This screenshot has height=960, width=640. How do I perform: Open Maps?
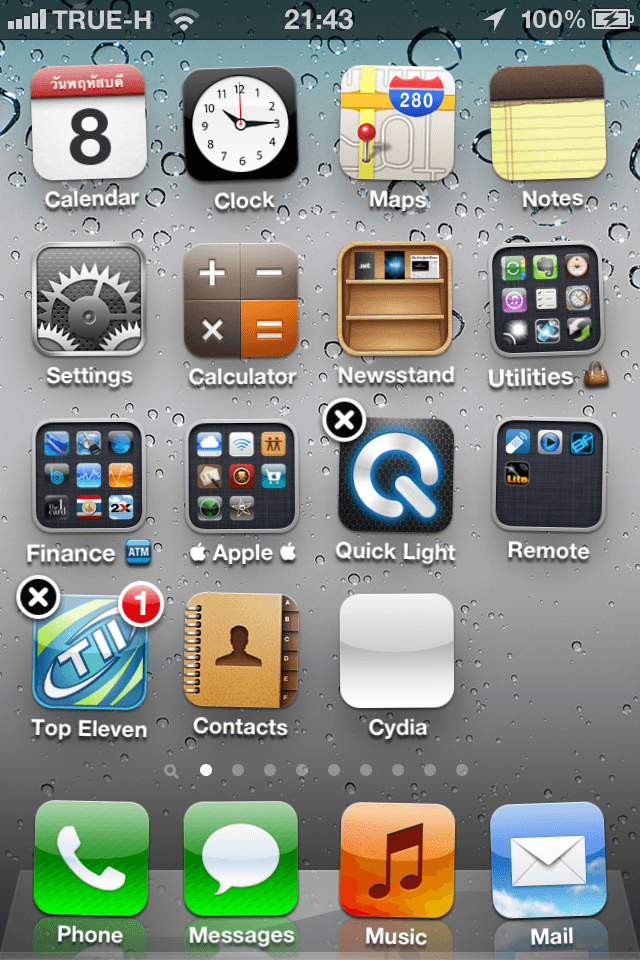coord(396,125)
